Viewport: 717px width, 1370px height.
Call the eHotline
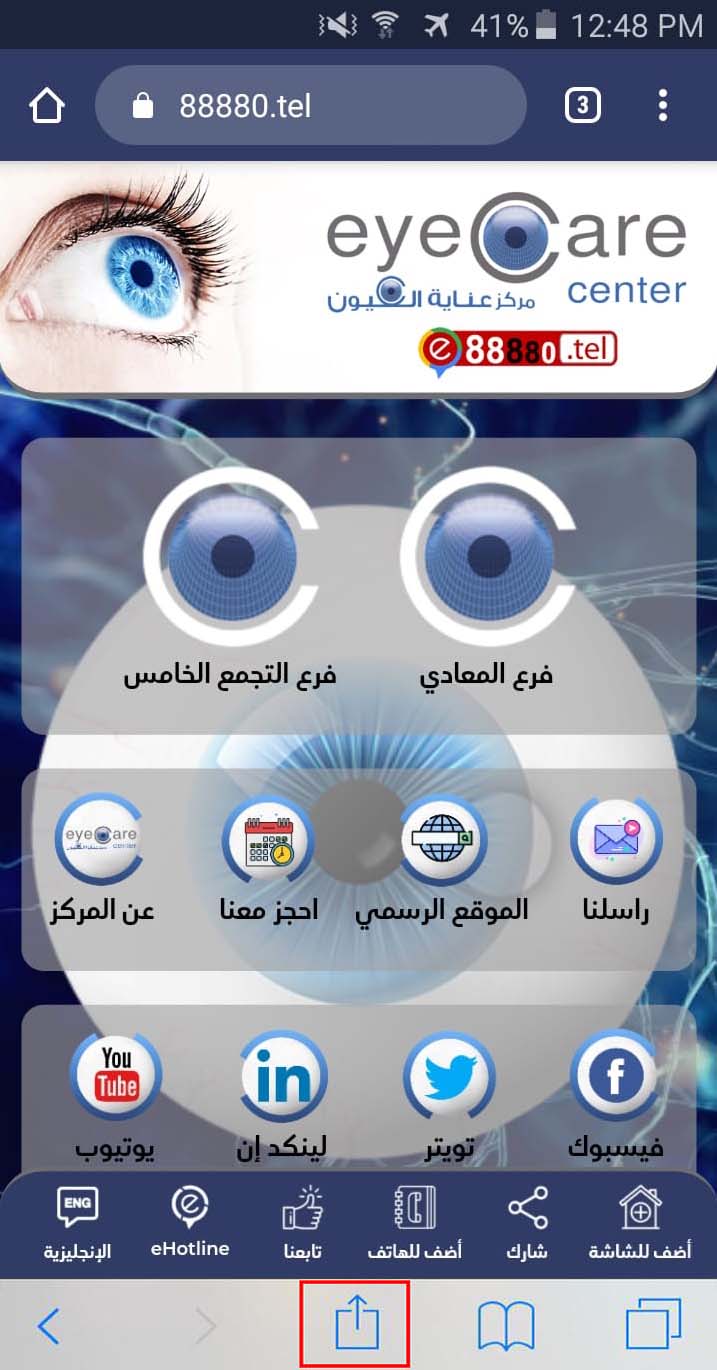(190, 1220)
